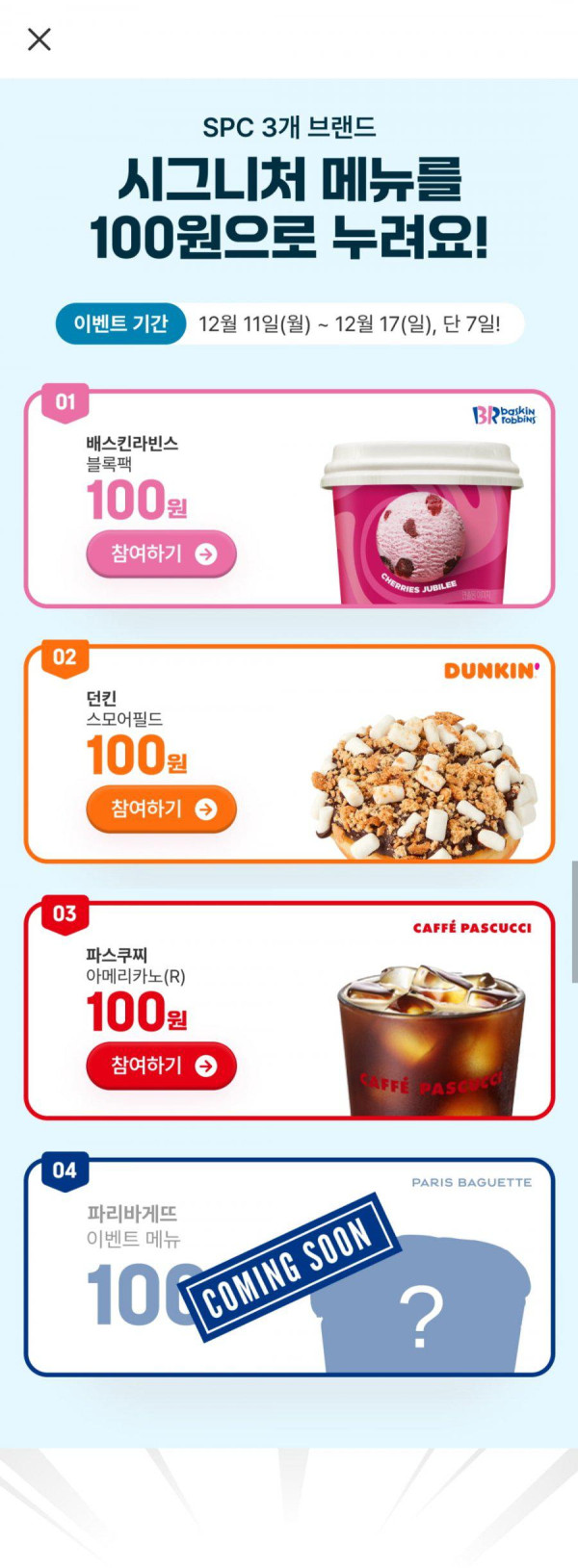The height and width of the screenshot is (1568, 578).
Task: Tap 참여하기 for 배스킨라빈스 블록팩
Action: (161, 553)
